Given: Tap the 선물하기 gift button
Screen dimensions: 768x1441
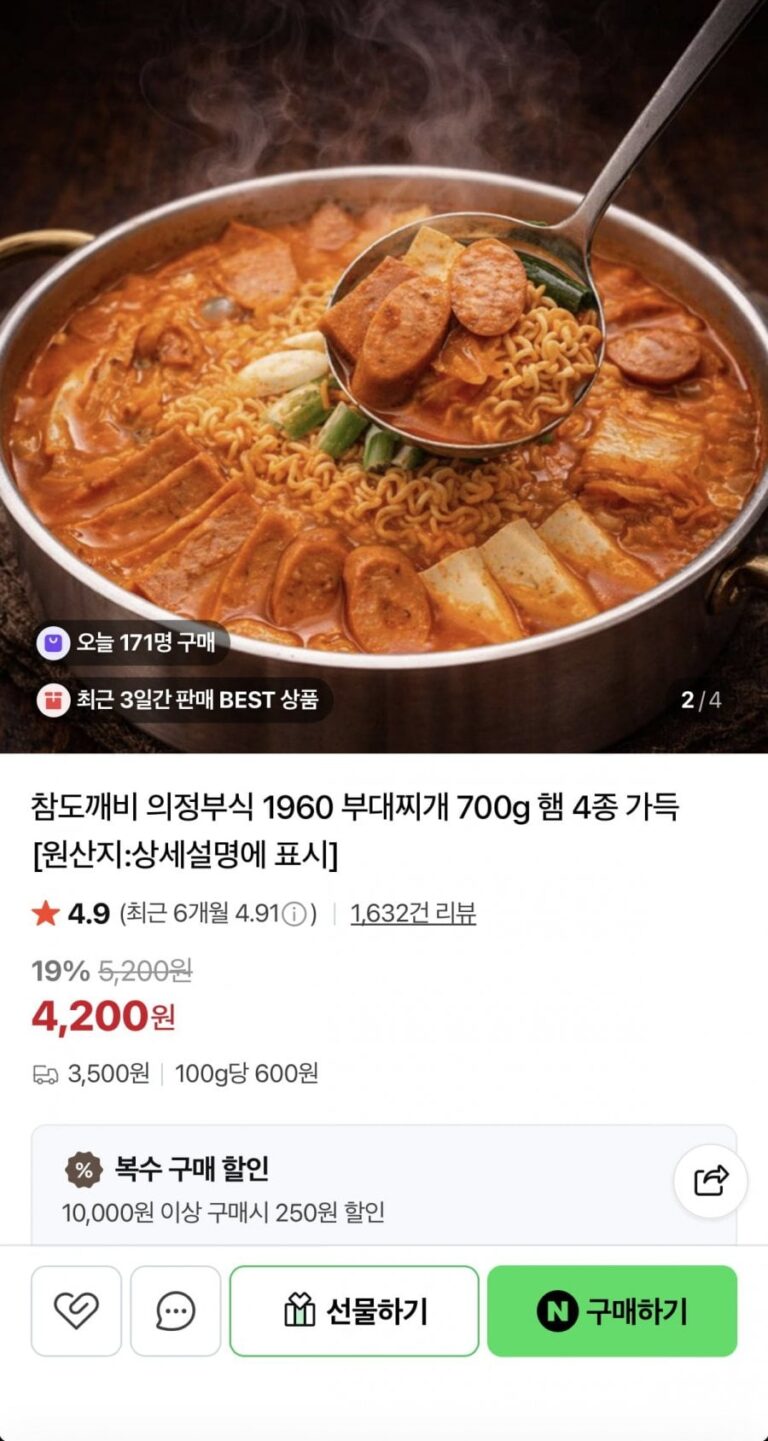Looking at the screenshot, I should click(x=354, y=1311).
